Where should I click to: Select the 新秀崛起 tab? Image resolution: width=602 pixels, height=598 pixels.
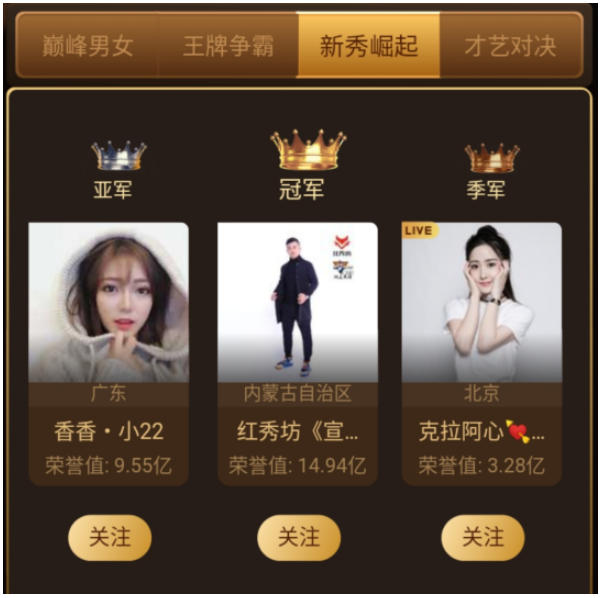(x=368, y=46)
